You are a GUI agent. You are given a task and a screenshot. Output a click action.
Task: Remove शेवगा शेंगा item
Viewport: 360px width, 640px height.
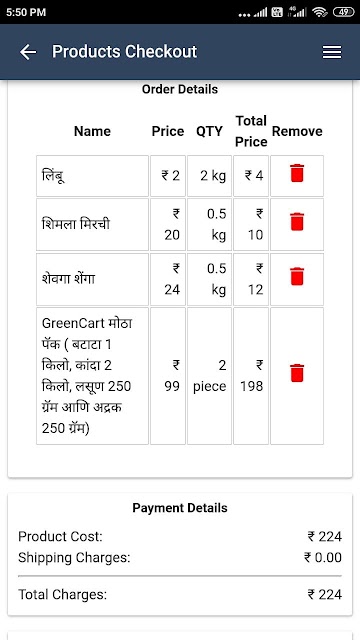pyautogui.click(x=297, y=276)
